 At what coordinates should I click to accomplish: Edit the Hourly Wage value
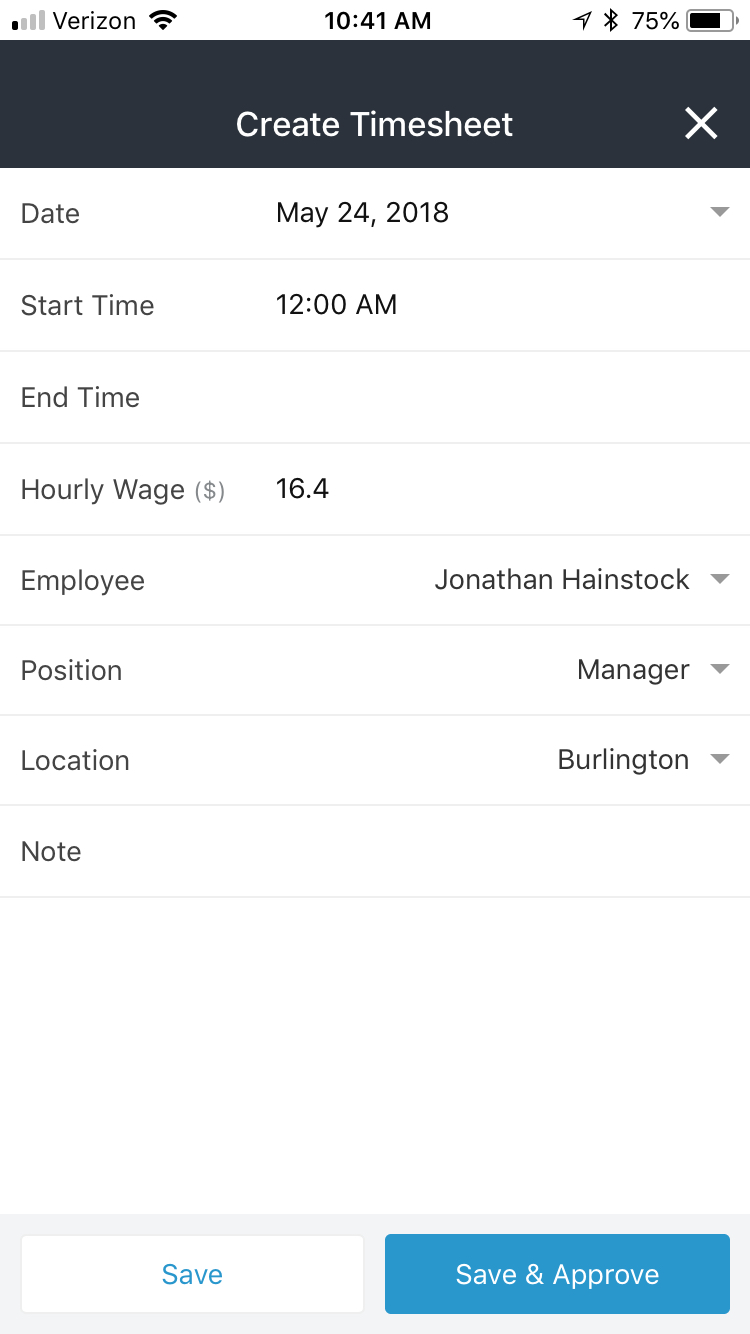coord(375,489)
